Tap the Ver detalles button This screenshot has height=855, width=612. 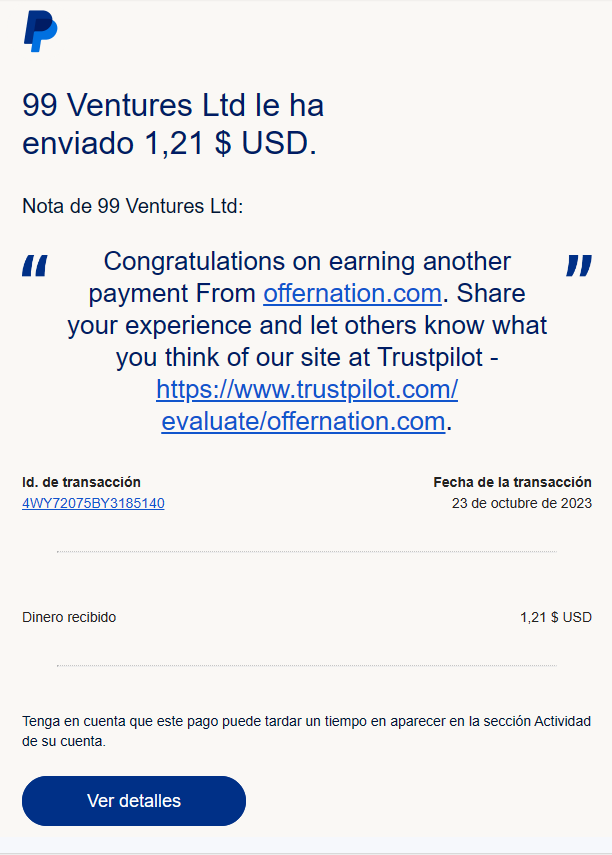click(x=134, y=801)
